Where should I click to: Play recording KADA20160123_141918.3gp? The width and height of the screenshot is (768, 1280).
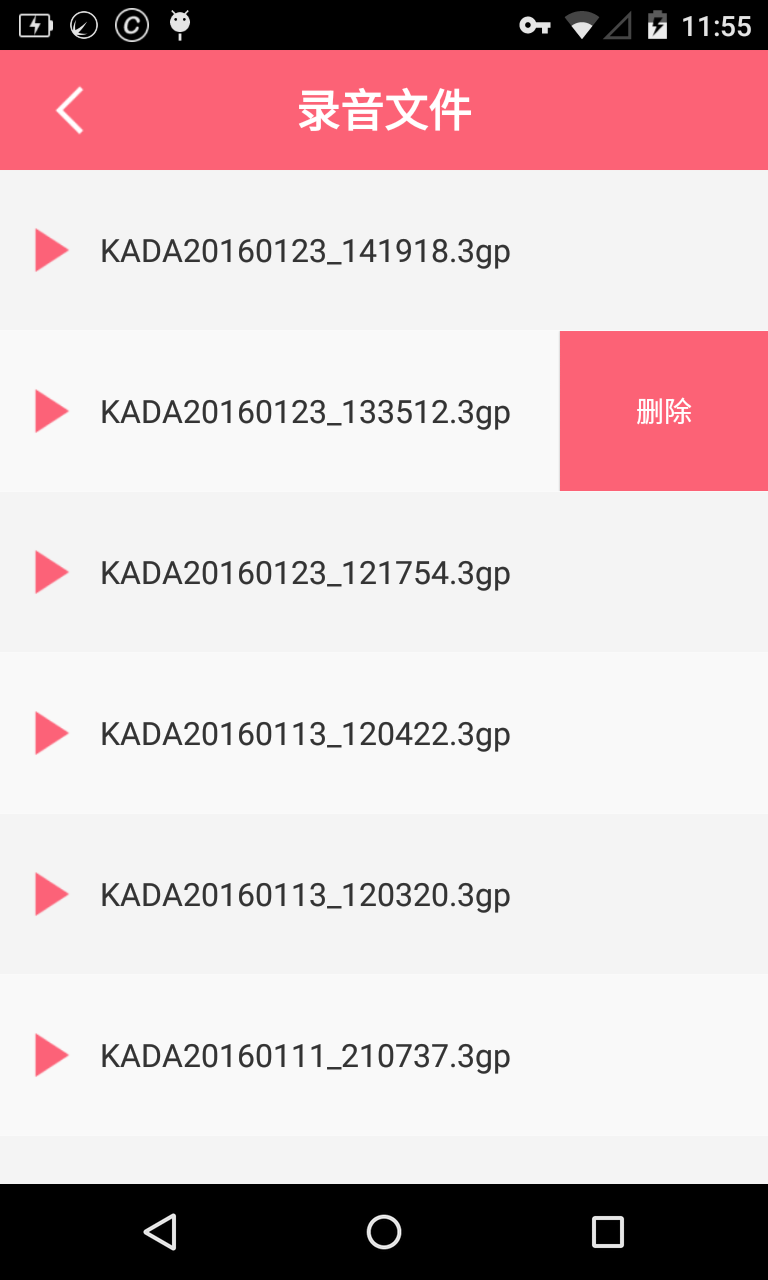tap(51, 250)
